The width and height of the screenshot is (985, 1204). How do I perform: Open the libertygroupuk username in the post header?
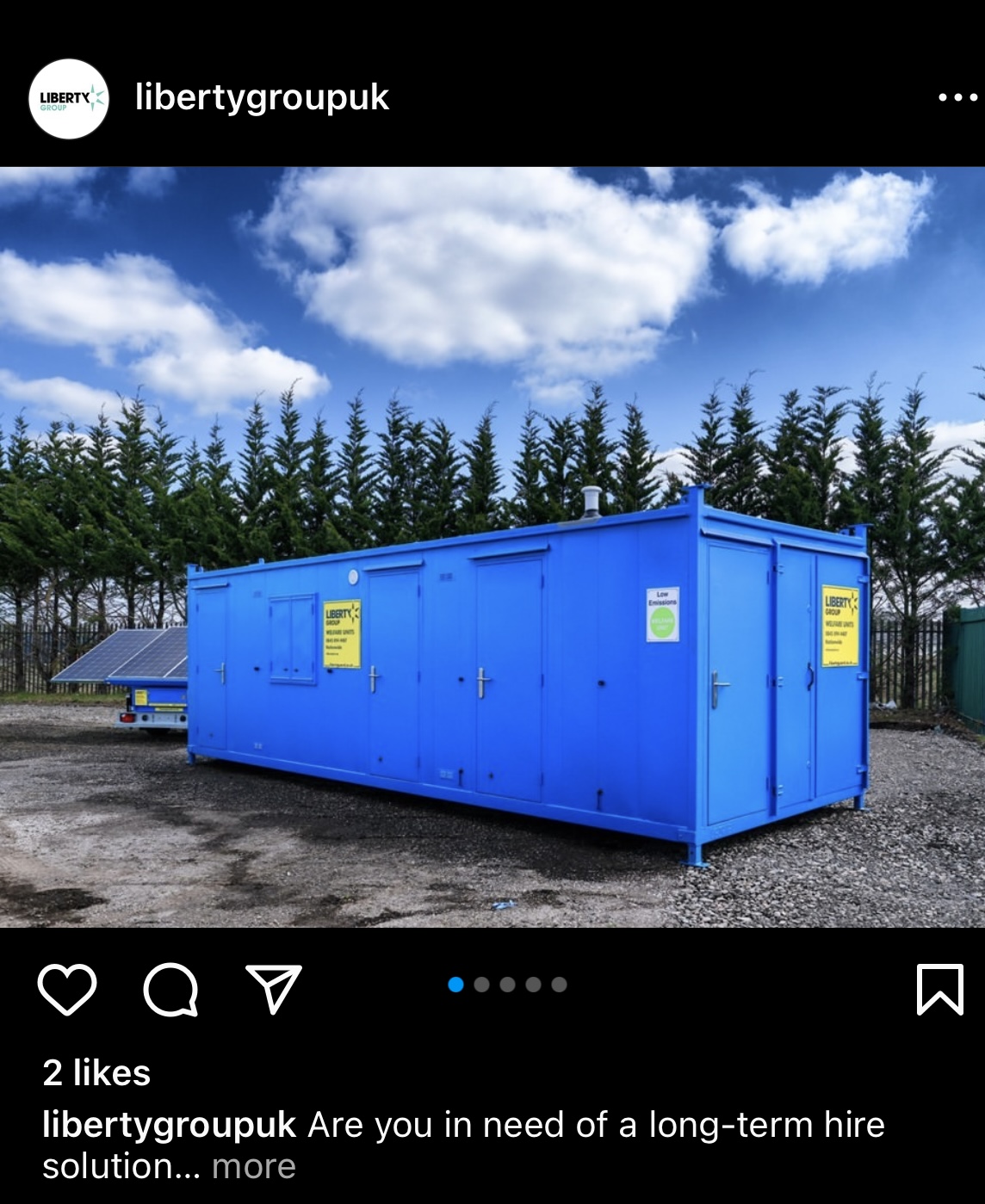(262, 97)
